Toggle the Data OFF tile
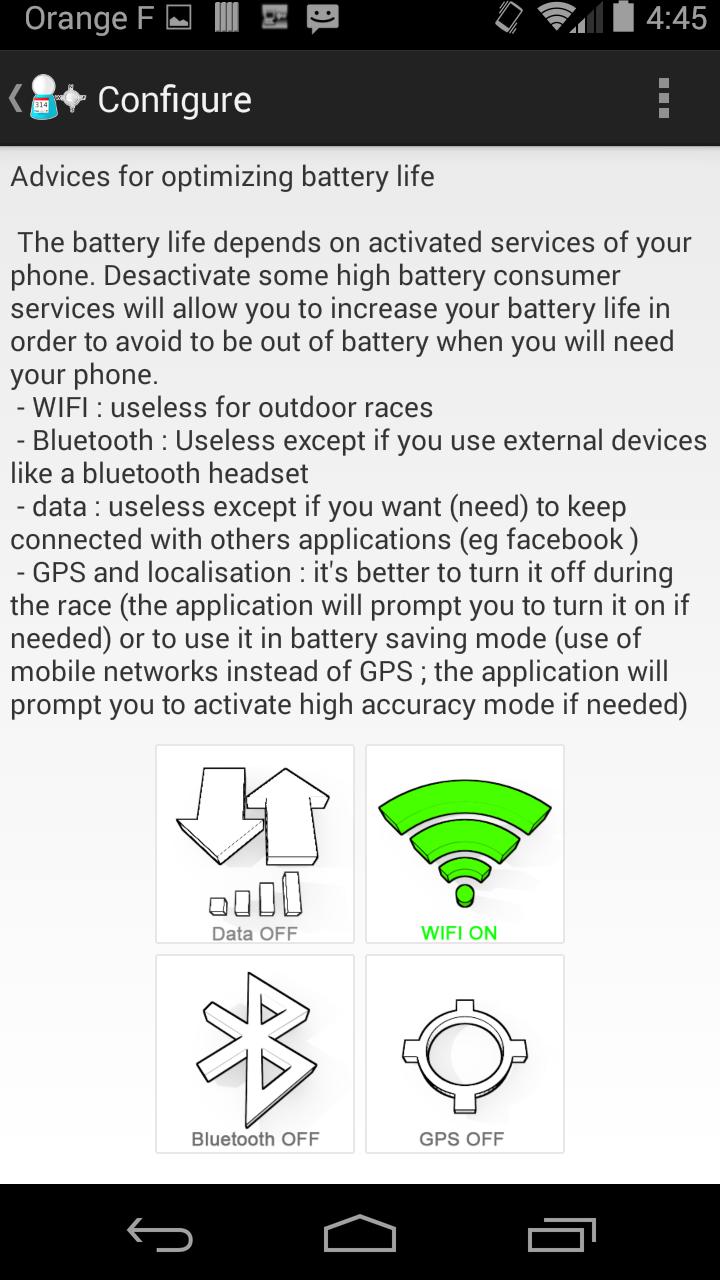Image resolution: width=720 pixels, height=1280 pixels. coord(255,844)
